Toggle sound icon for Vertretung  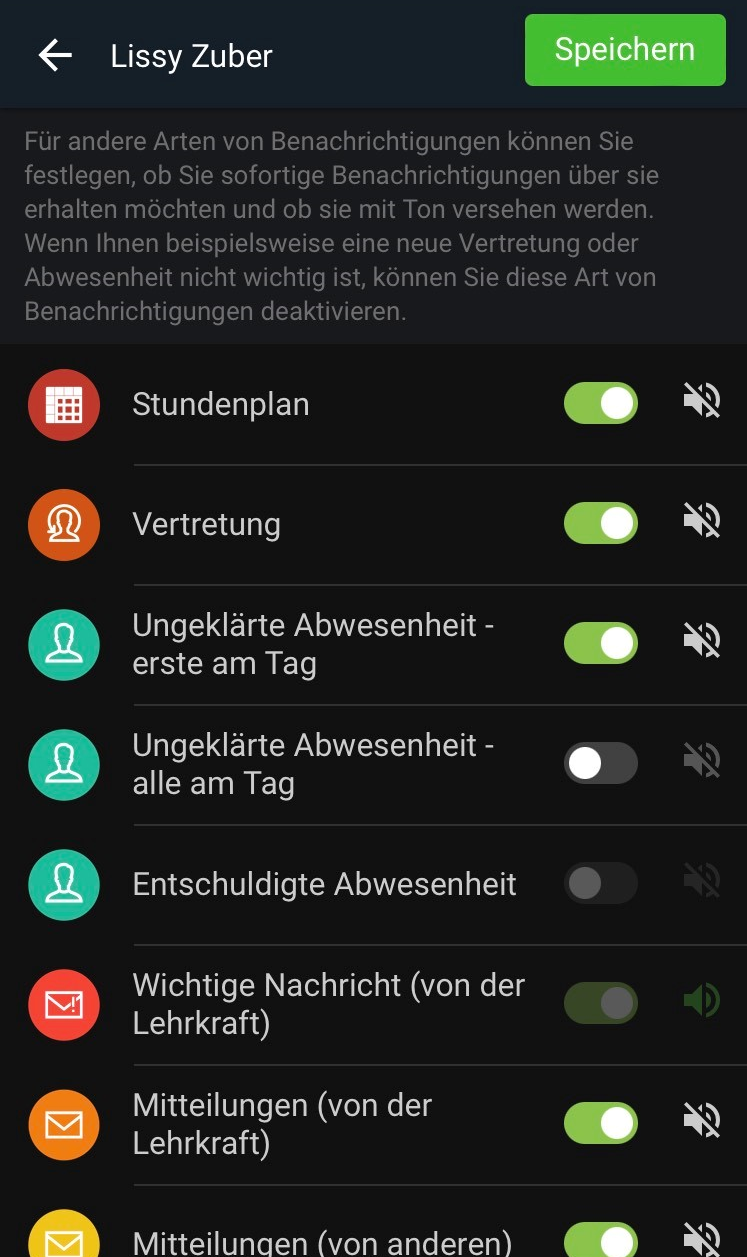[x=702, y=522]
